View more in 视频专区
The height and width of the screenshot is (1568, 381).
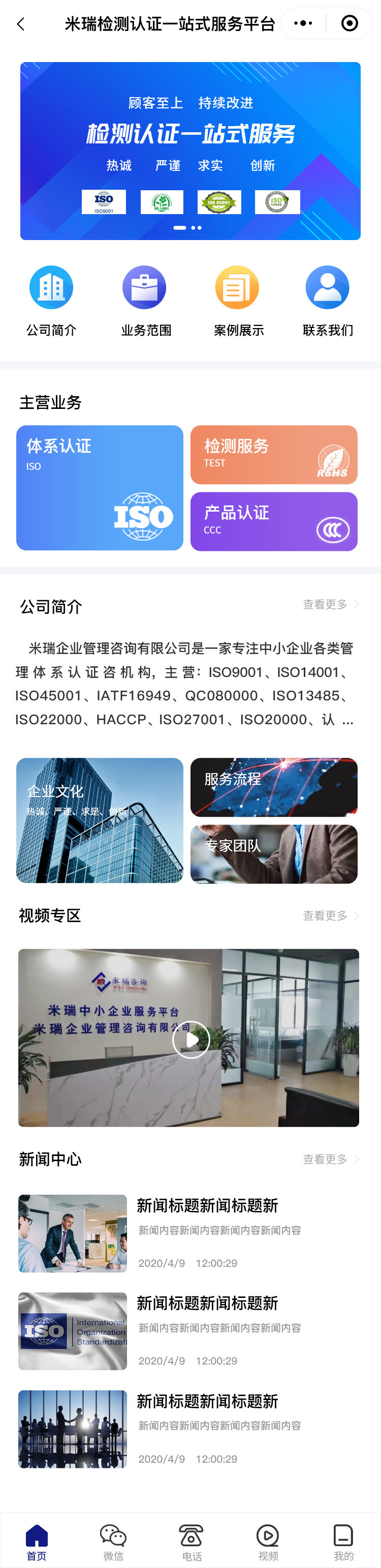330,915
